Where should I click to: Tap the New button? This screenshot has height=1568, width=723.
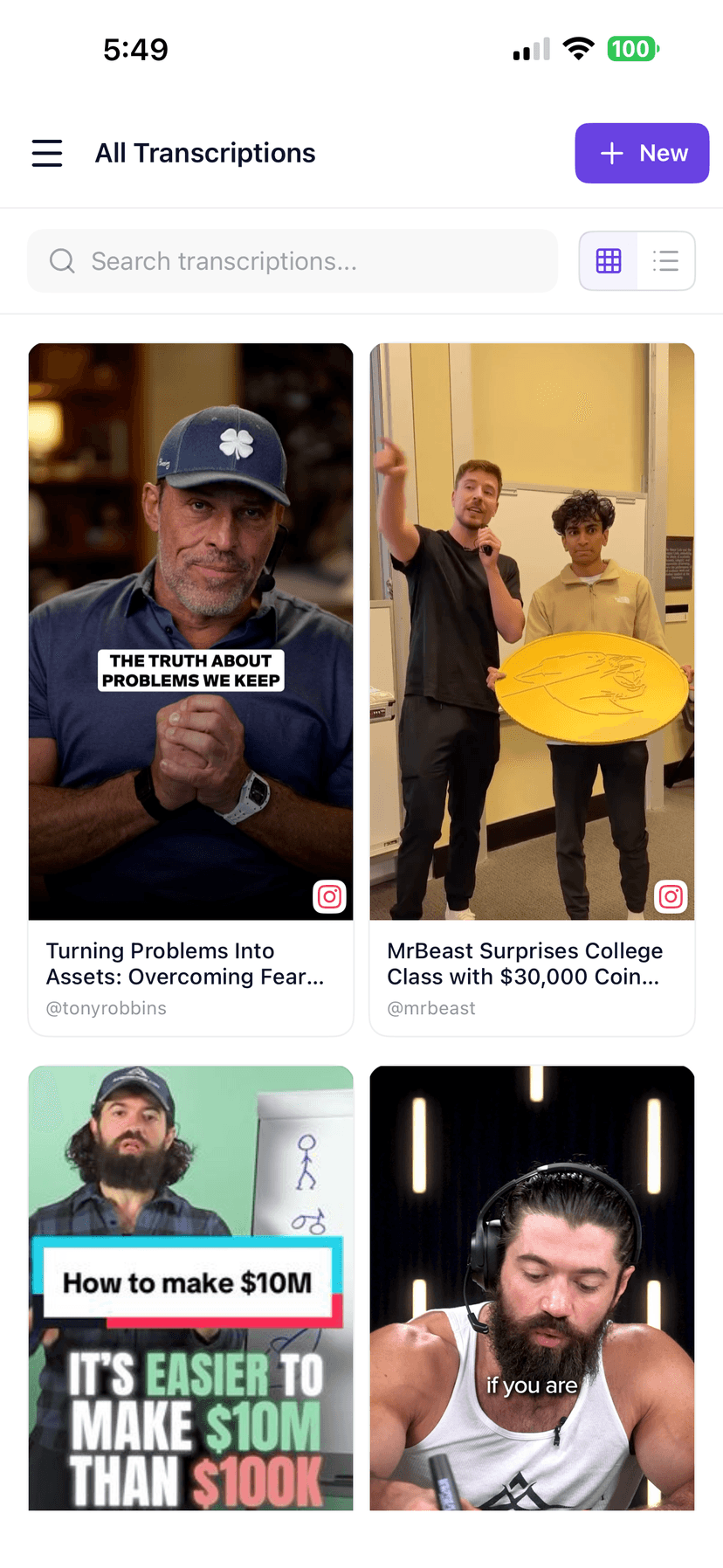pos(642,153)
